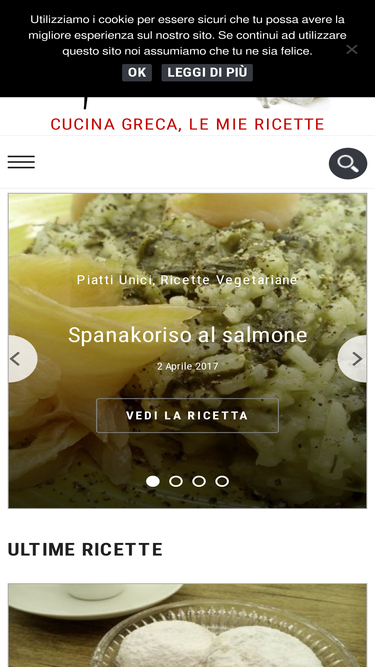This screenshot has width=375, height=667.
Task: Select the second slider dot
Action: [x=176, y=481]
